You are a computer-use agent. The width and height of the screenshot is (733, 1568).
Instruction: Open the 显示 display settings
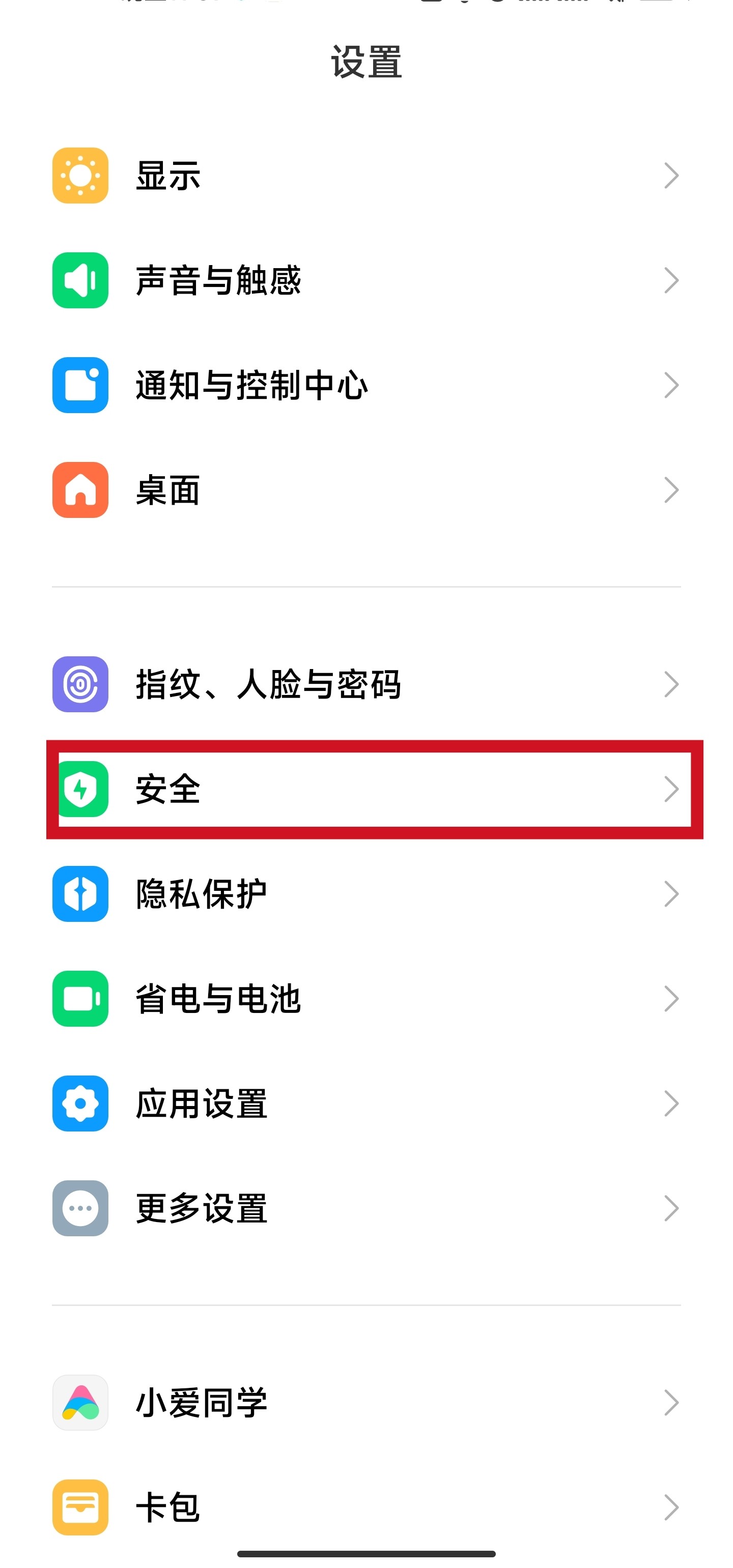point(366,176)
